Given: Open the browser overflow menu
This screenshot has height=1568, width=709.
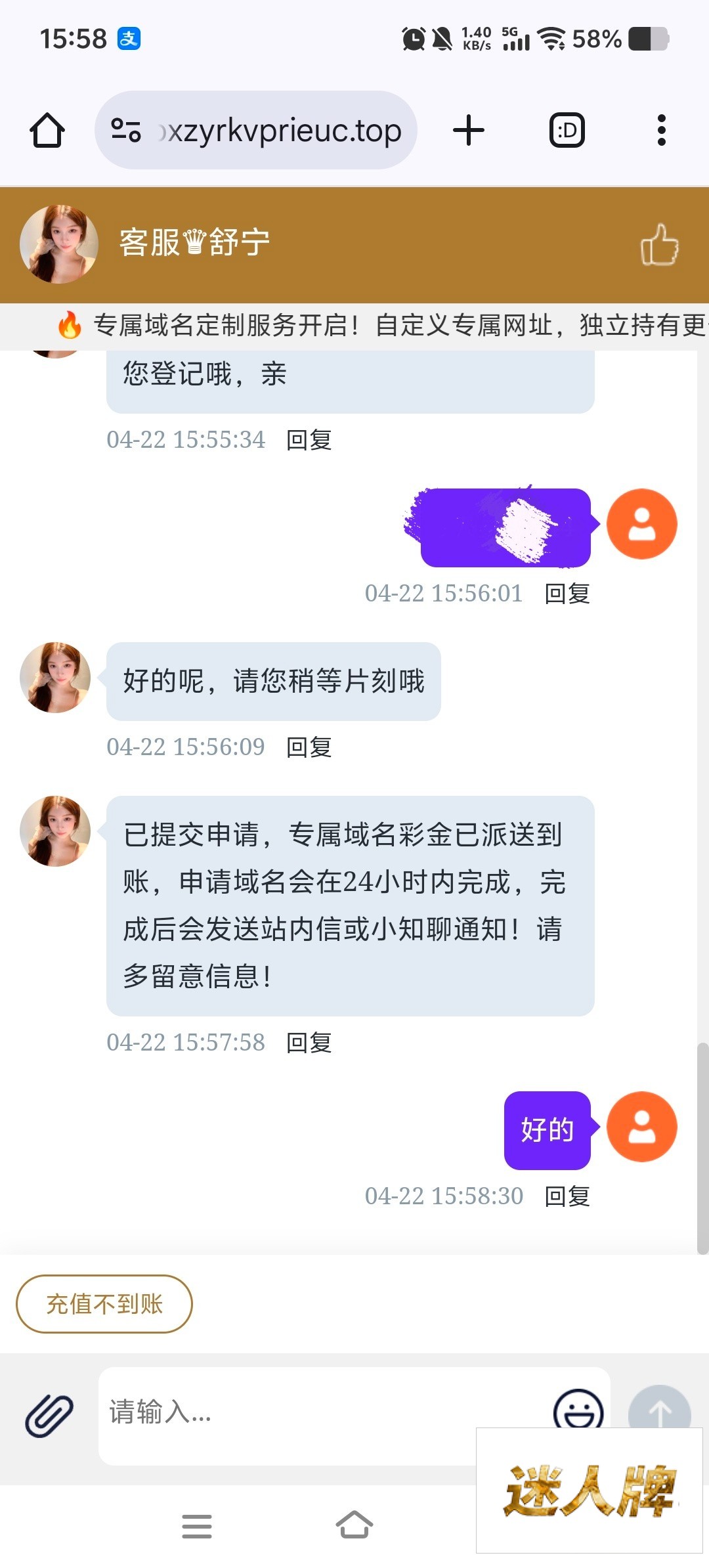Looking at the screenshot, I should click(661, 130).
